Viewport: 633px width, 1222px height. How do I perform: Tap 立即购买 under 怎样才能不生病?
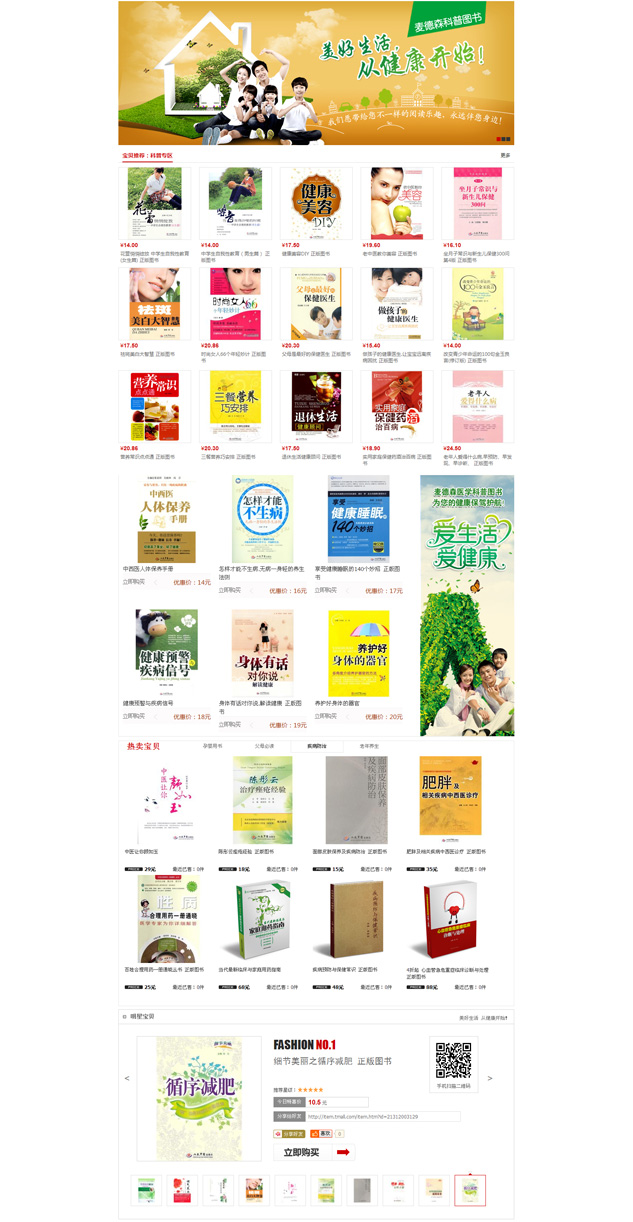[231, 590]
